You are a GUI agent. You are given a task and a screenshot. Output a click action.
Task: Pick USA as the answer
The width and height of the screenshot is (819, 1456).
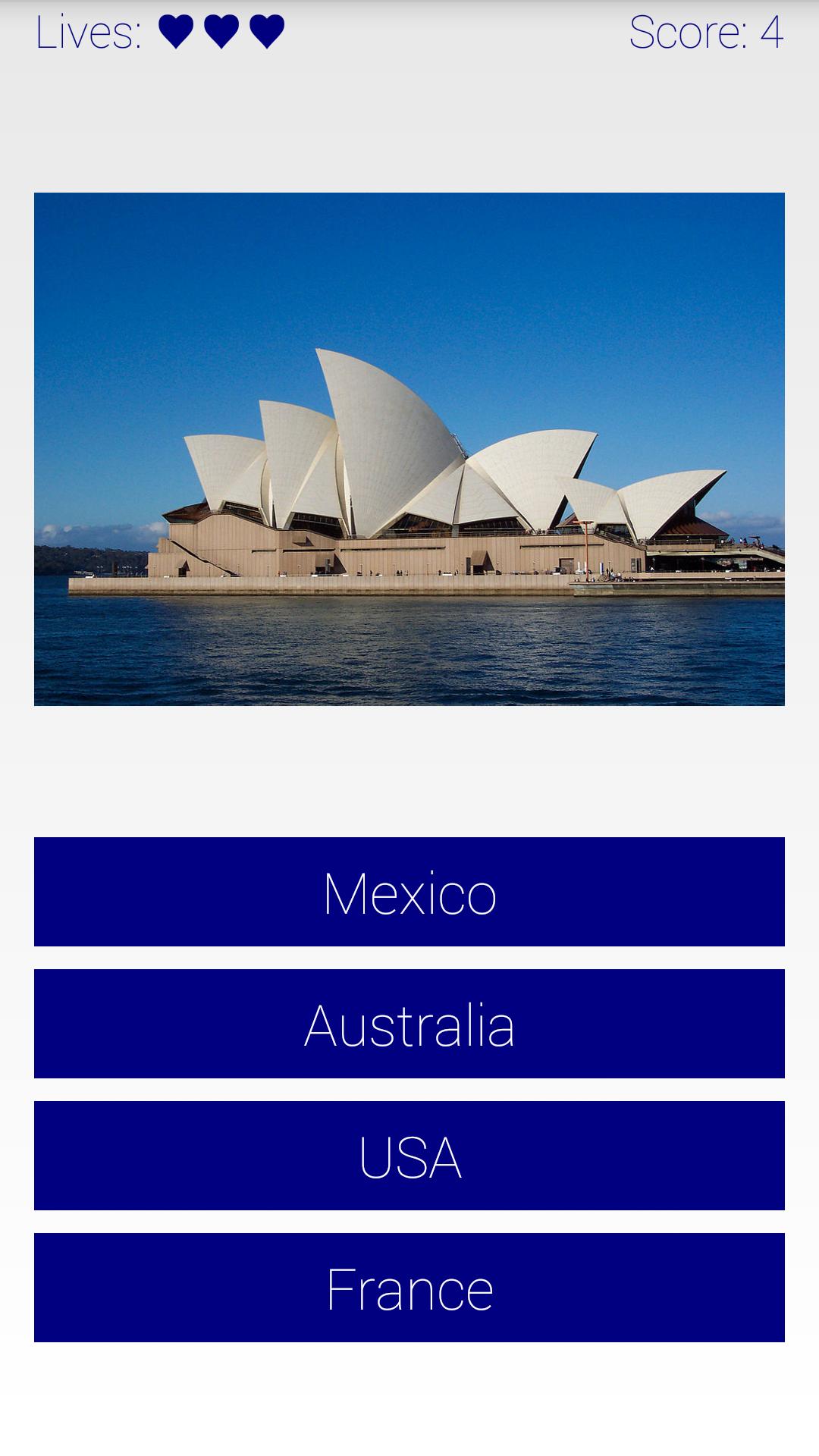click(x=409, y=1156)
